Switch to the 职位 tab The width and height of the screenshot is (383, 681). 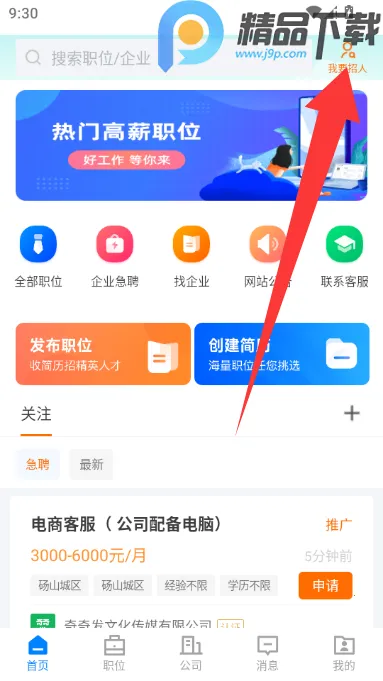[114, 654]
